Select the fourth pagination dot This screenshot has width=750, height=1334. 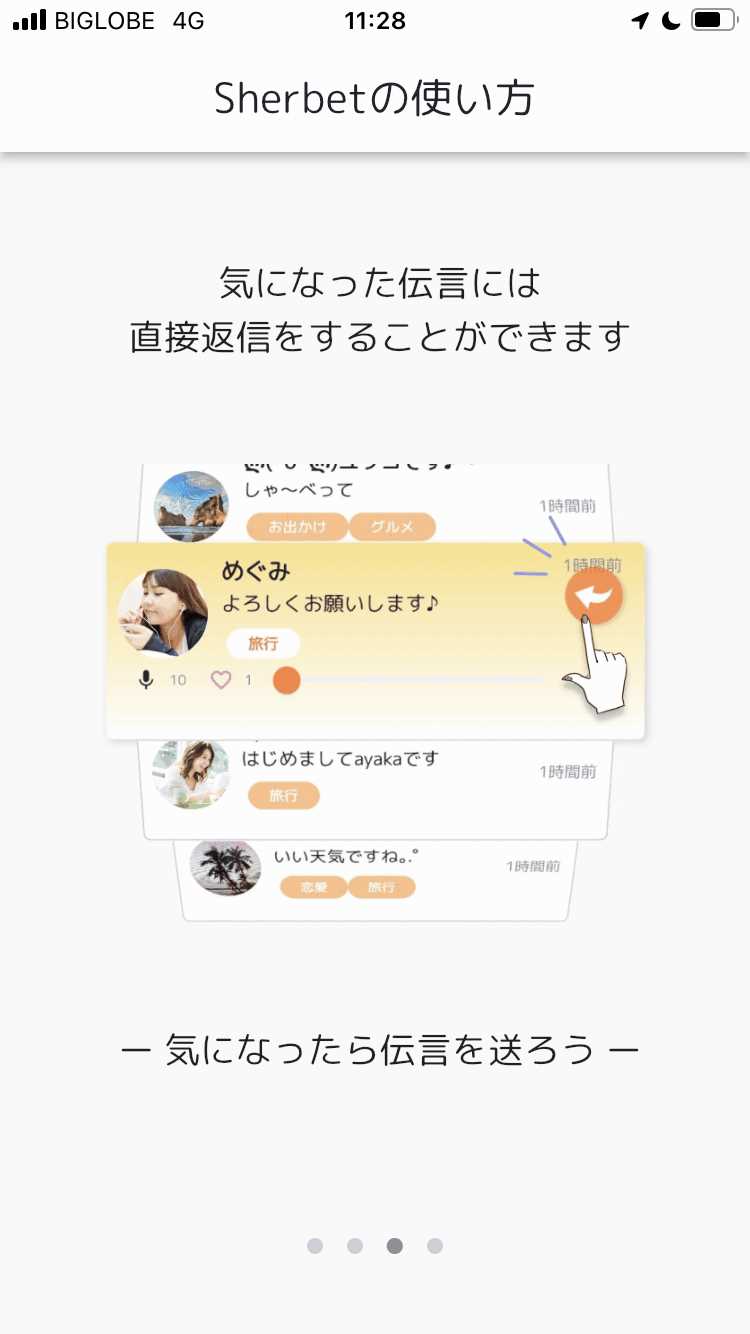click(x=434, y=1245)
